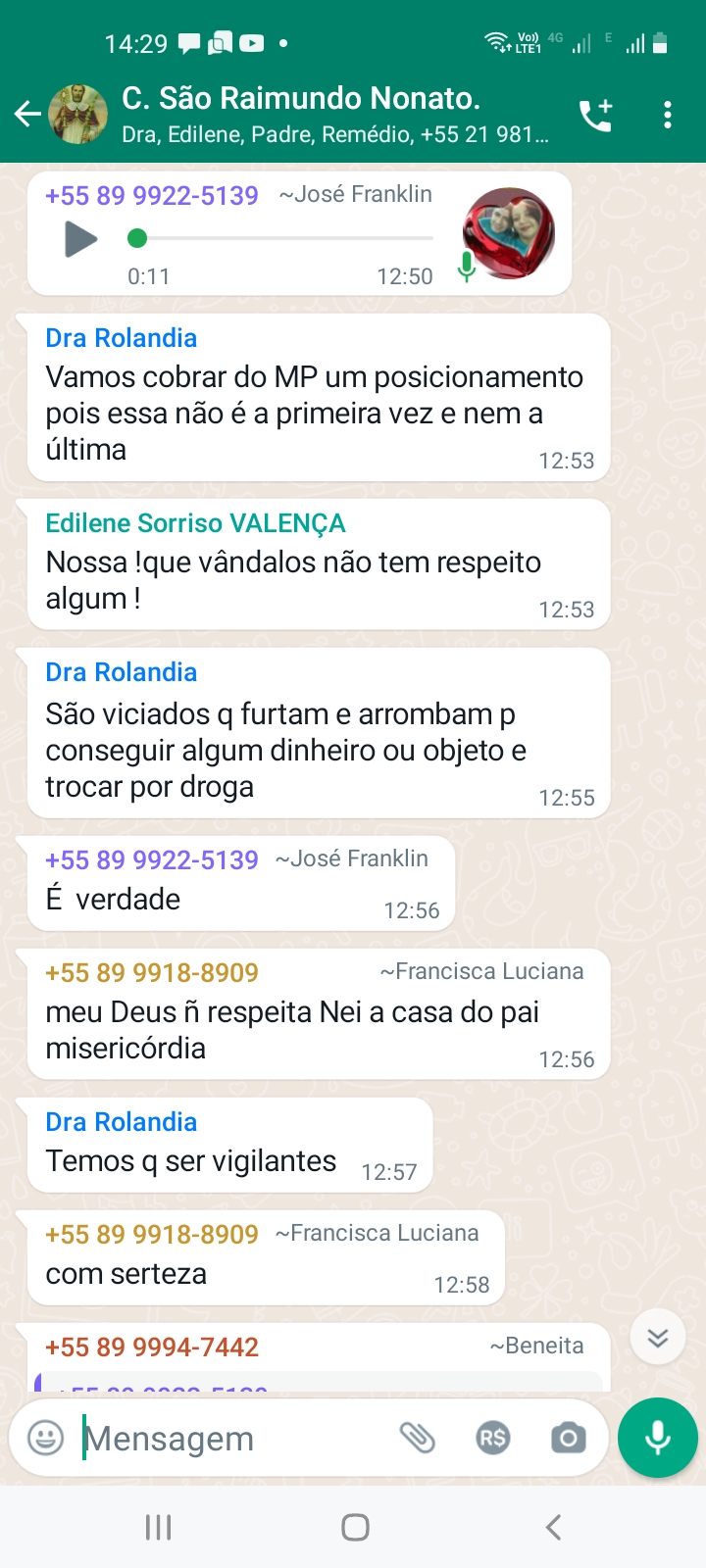Tap the +55 89 9918-8909 sender number above 'com serteza'

pyautogui.click(x=152, y=1234)
